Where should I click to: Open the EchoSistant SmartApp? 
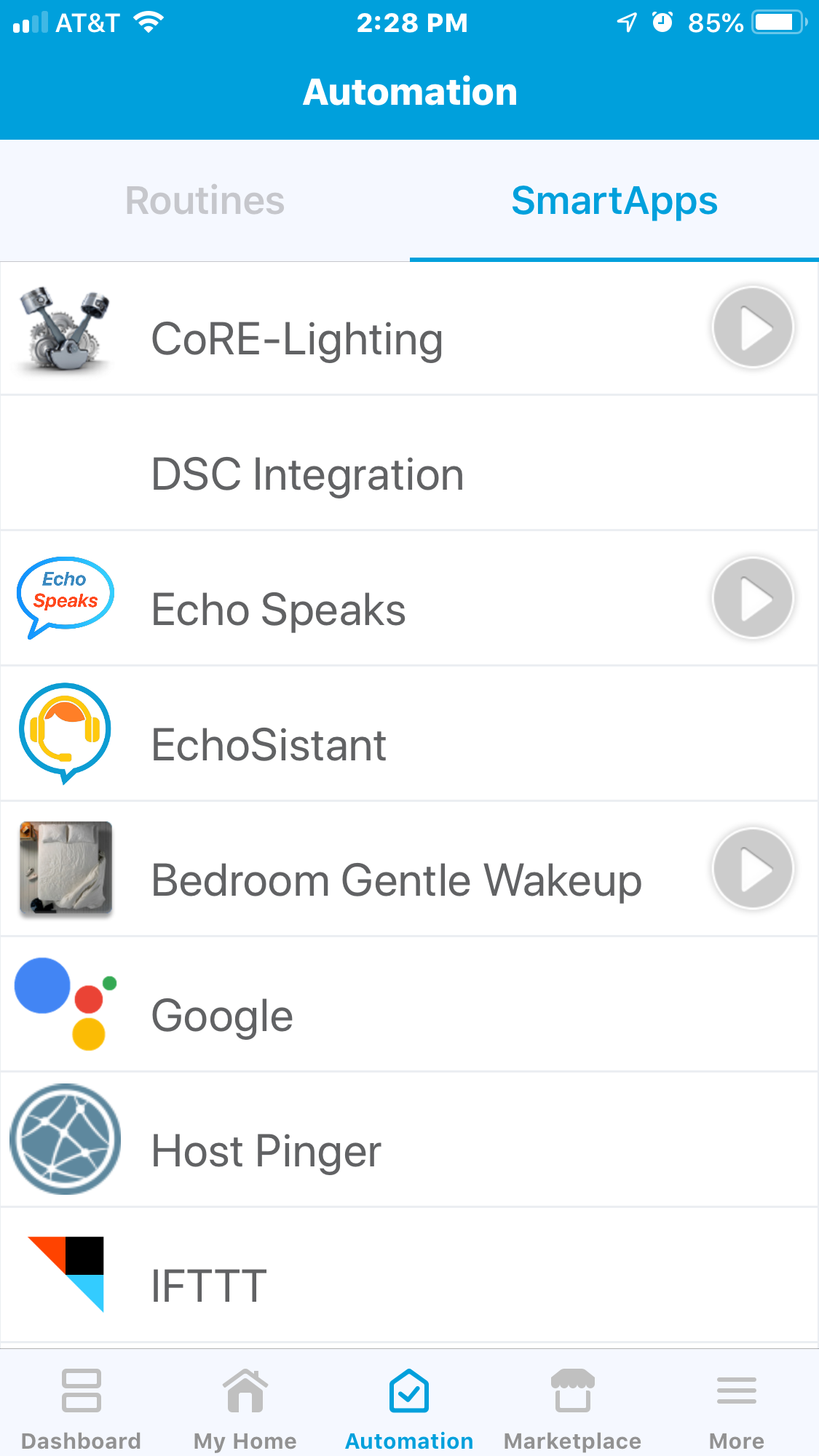(x=269, y=745)
